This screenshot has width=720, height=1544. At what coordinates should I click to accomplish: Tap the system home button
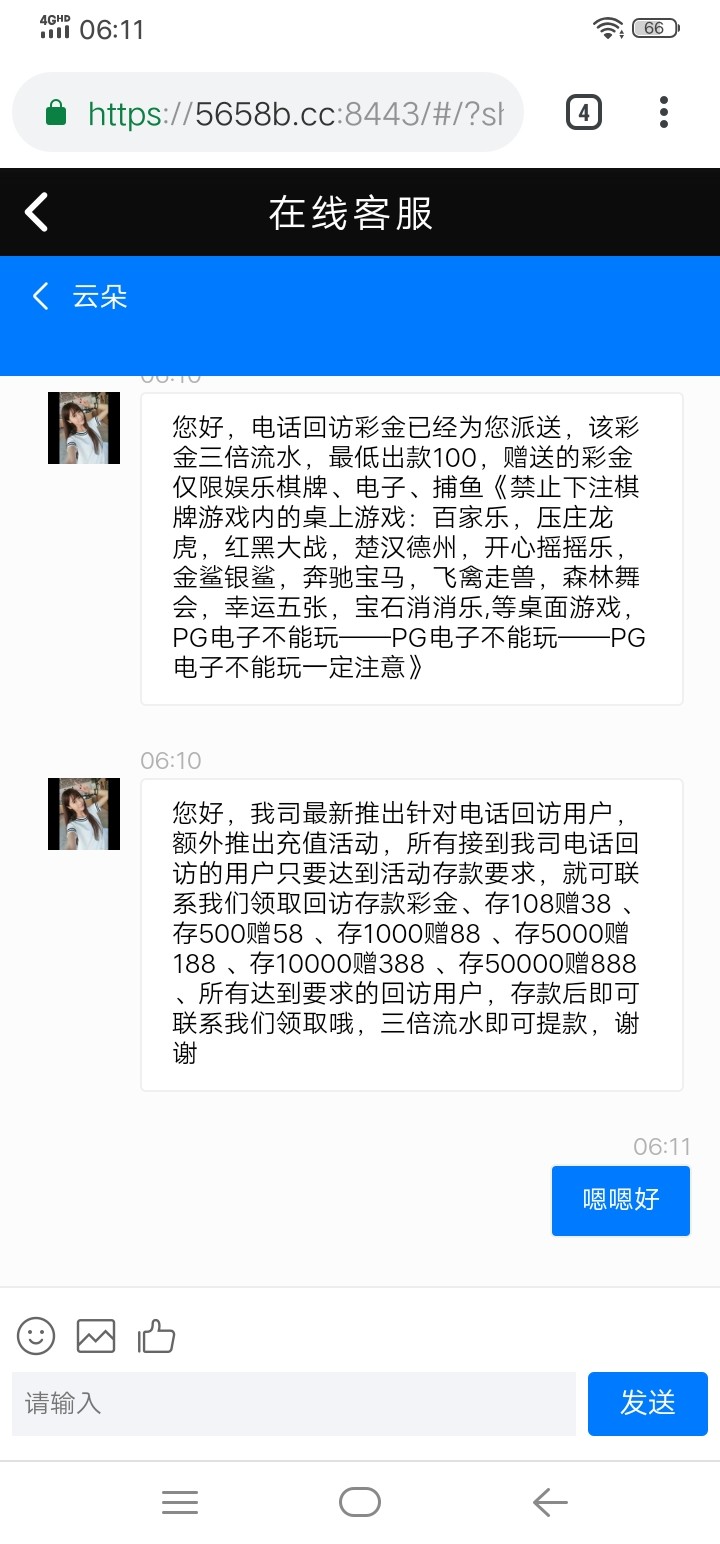coord(360,1502)
